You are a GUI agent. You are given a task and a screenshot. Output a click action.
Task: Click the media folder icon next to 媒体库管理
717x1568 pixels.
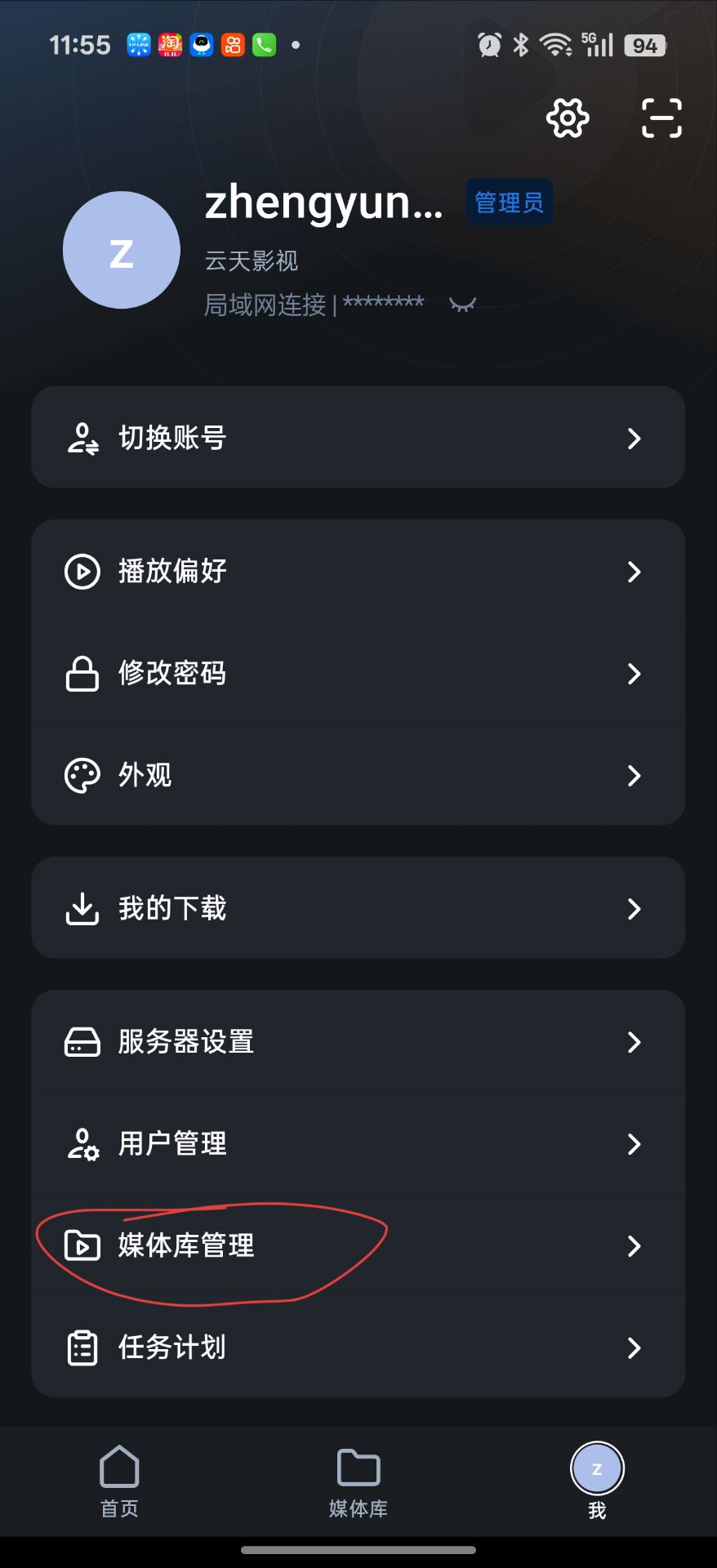(x=82, y=1247)
